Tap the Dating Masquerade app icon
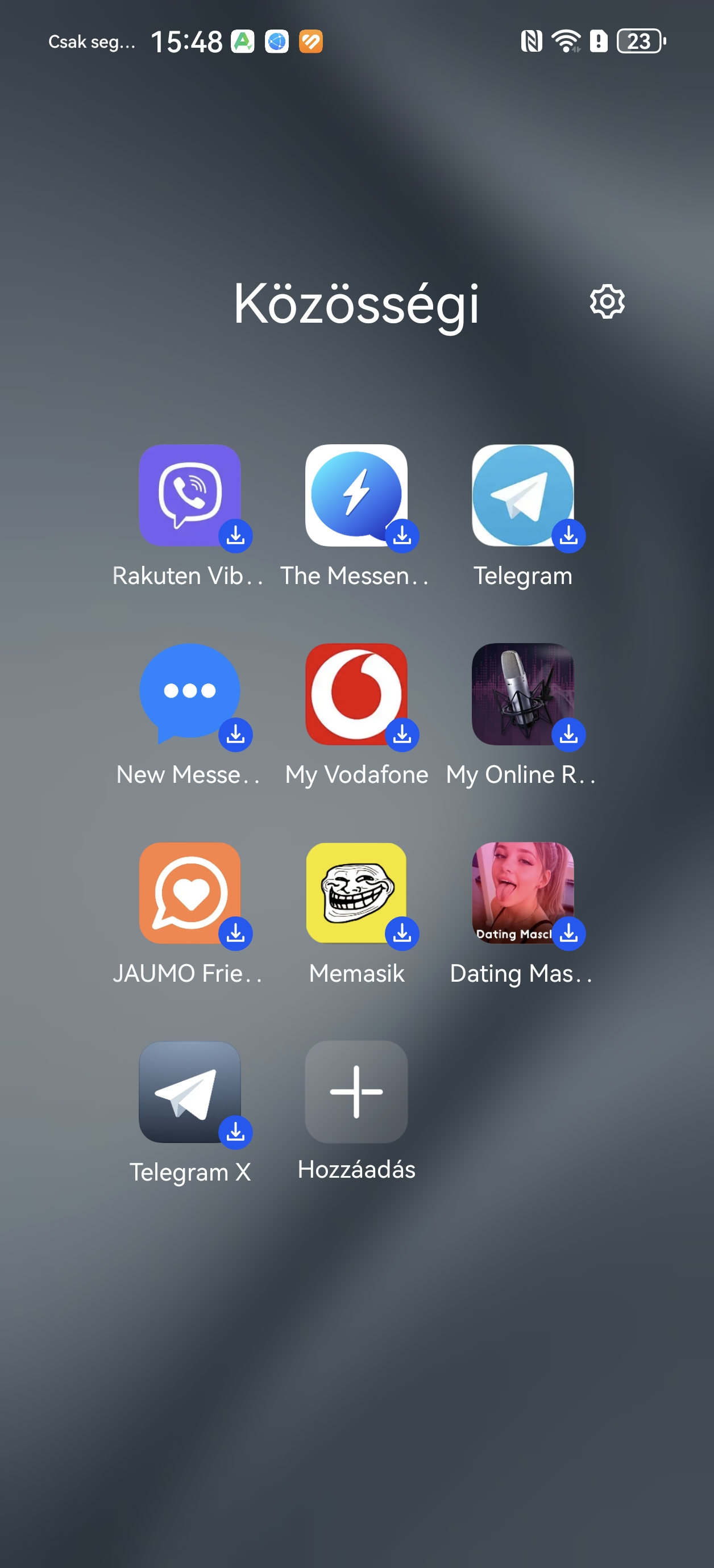Screen dimensions: 714x1568 click(522, 893)
